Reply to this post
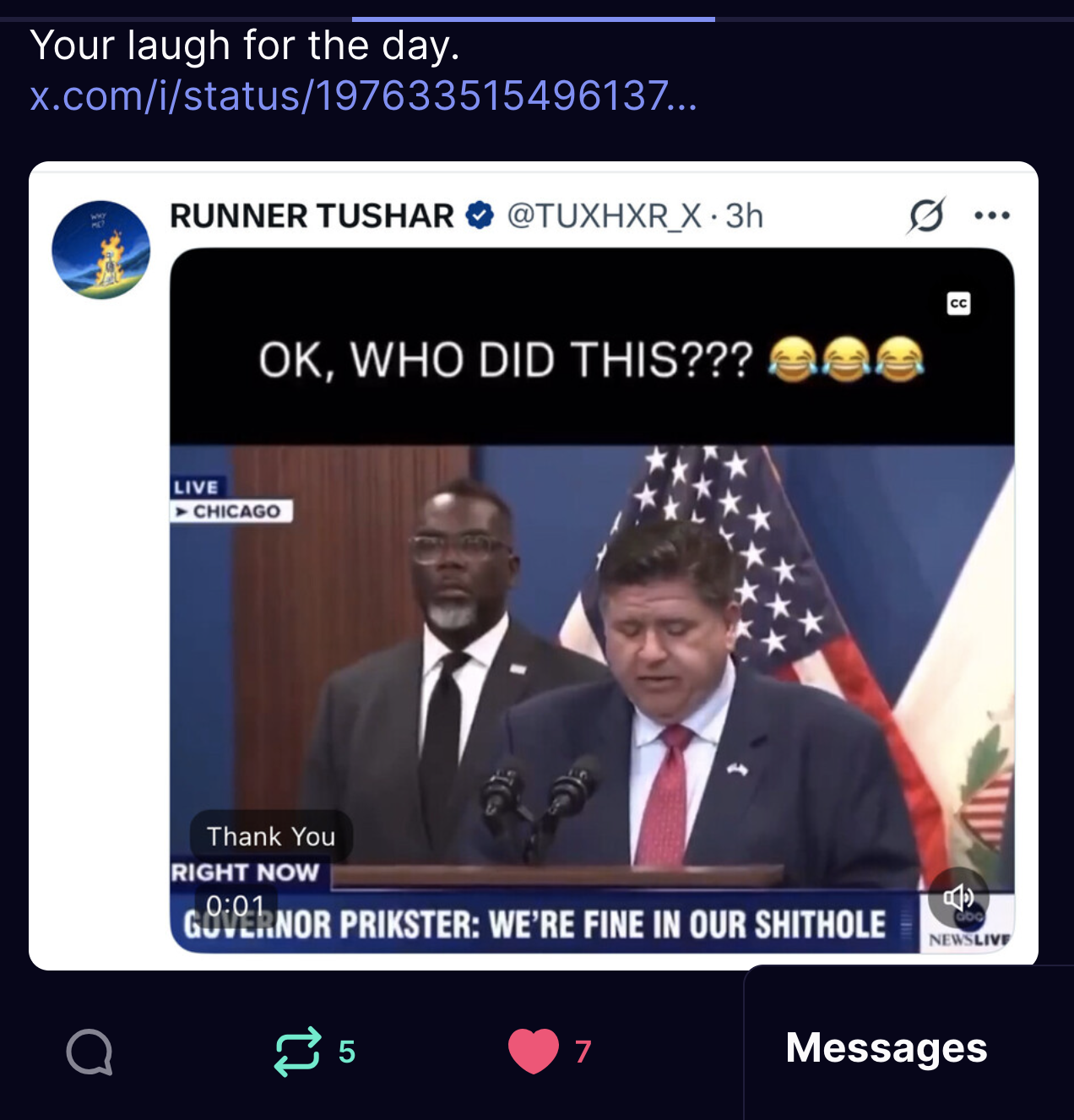 [89, 1052]
